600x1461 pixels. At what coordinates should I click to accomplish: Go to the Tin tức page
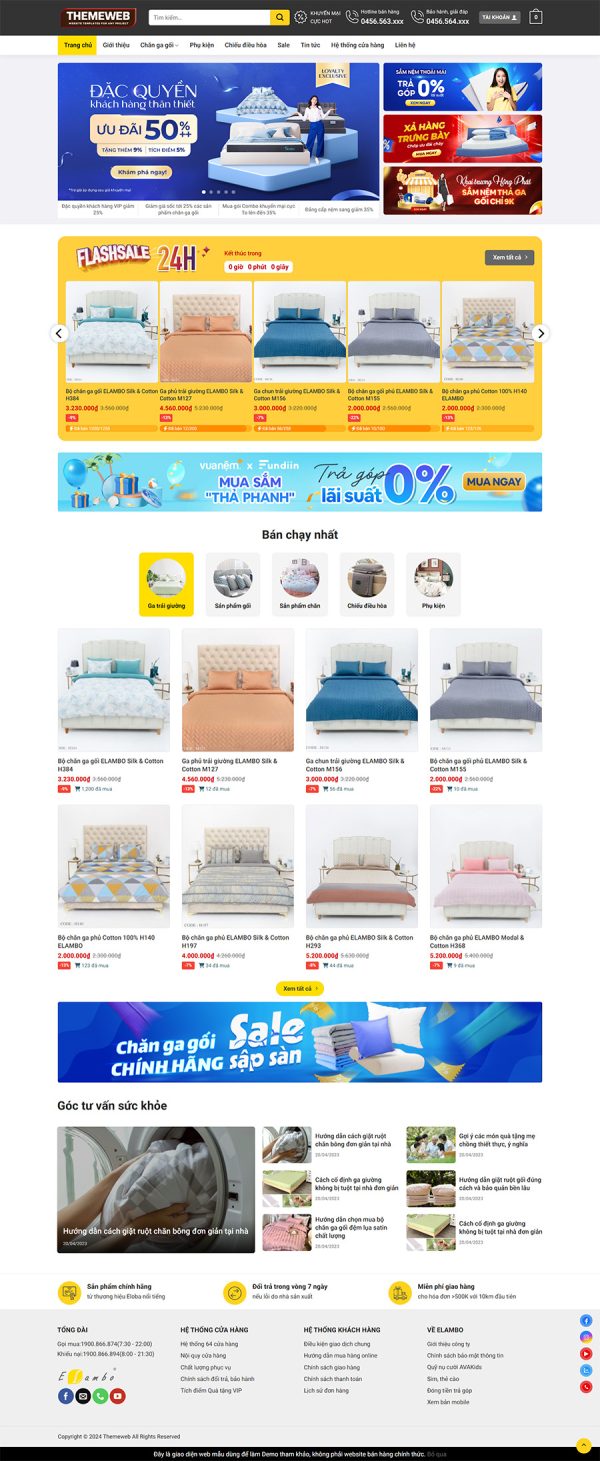pos(310,45)
